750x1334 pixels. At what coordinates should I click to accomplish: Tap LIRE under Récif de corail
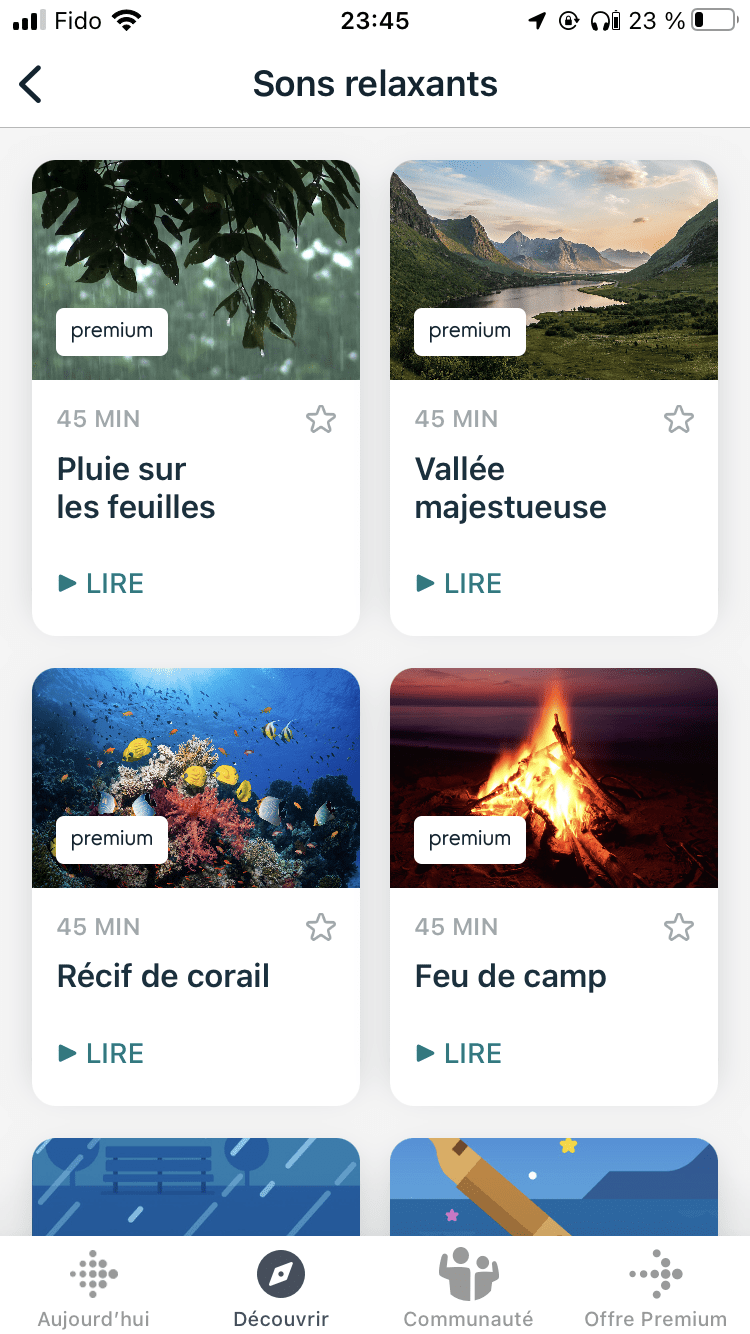click(x=101, y=1053)
